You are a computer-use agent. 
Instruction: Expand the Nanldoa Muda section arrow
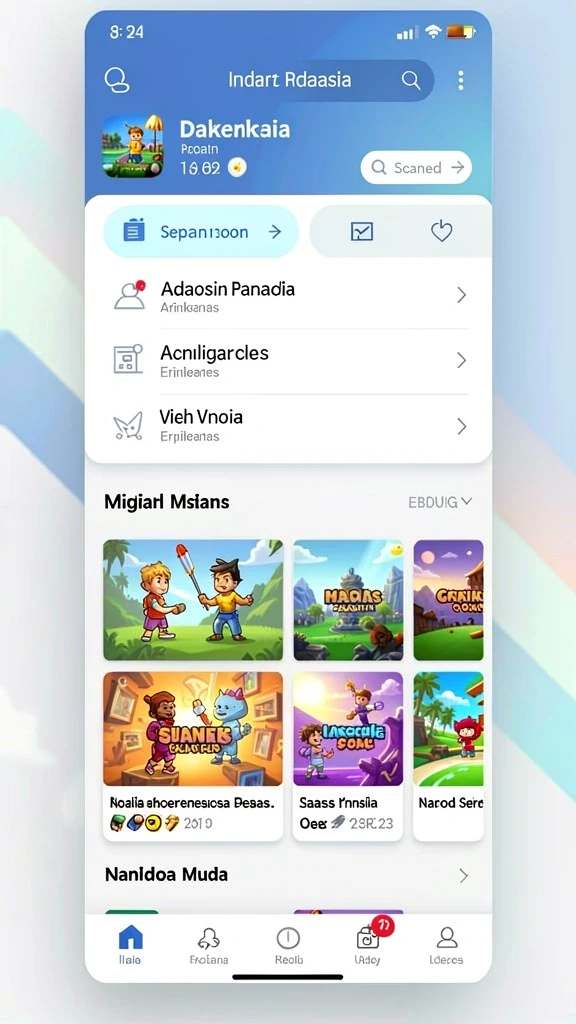pos(463,876)
